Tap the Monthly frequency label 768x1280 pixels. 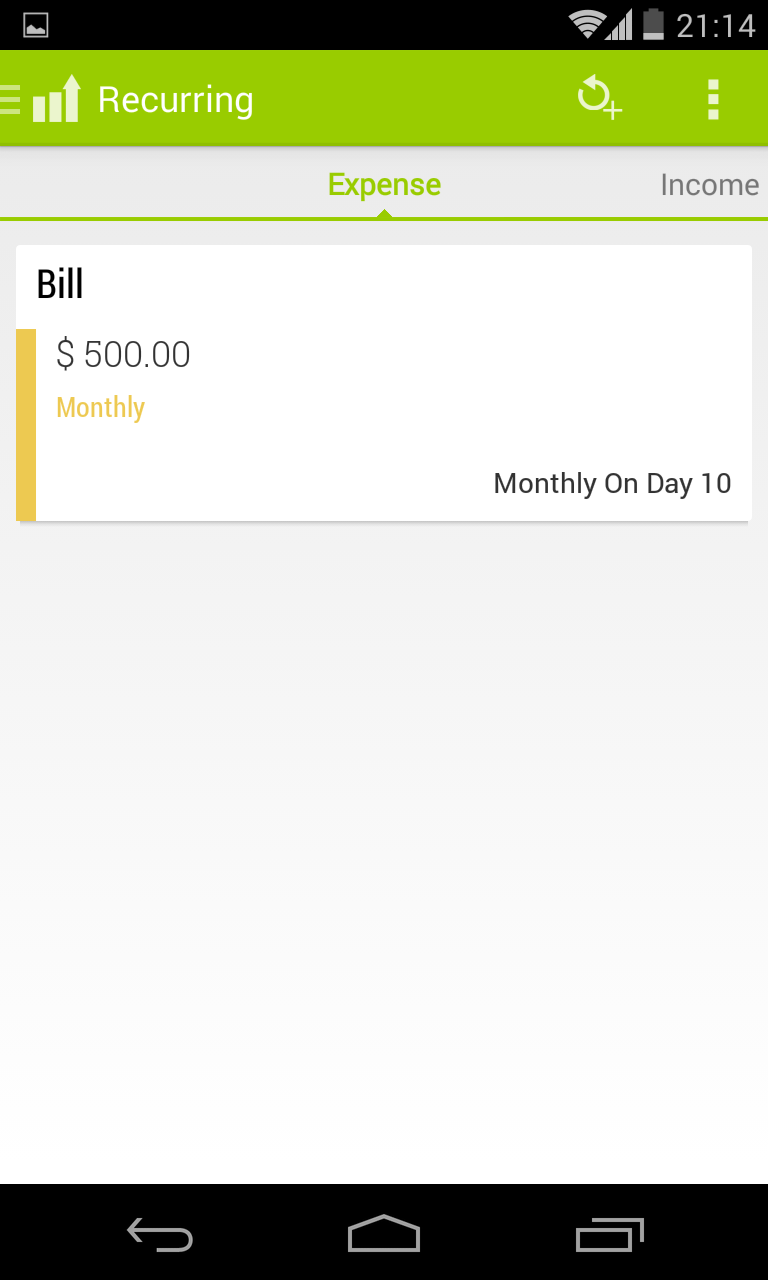coord(100,407)
